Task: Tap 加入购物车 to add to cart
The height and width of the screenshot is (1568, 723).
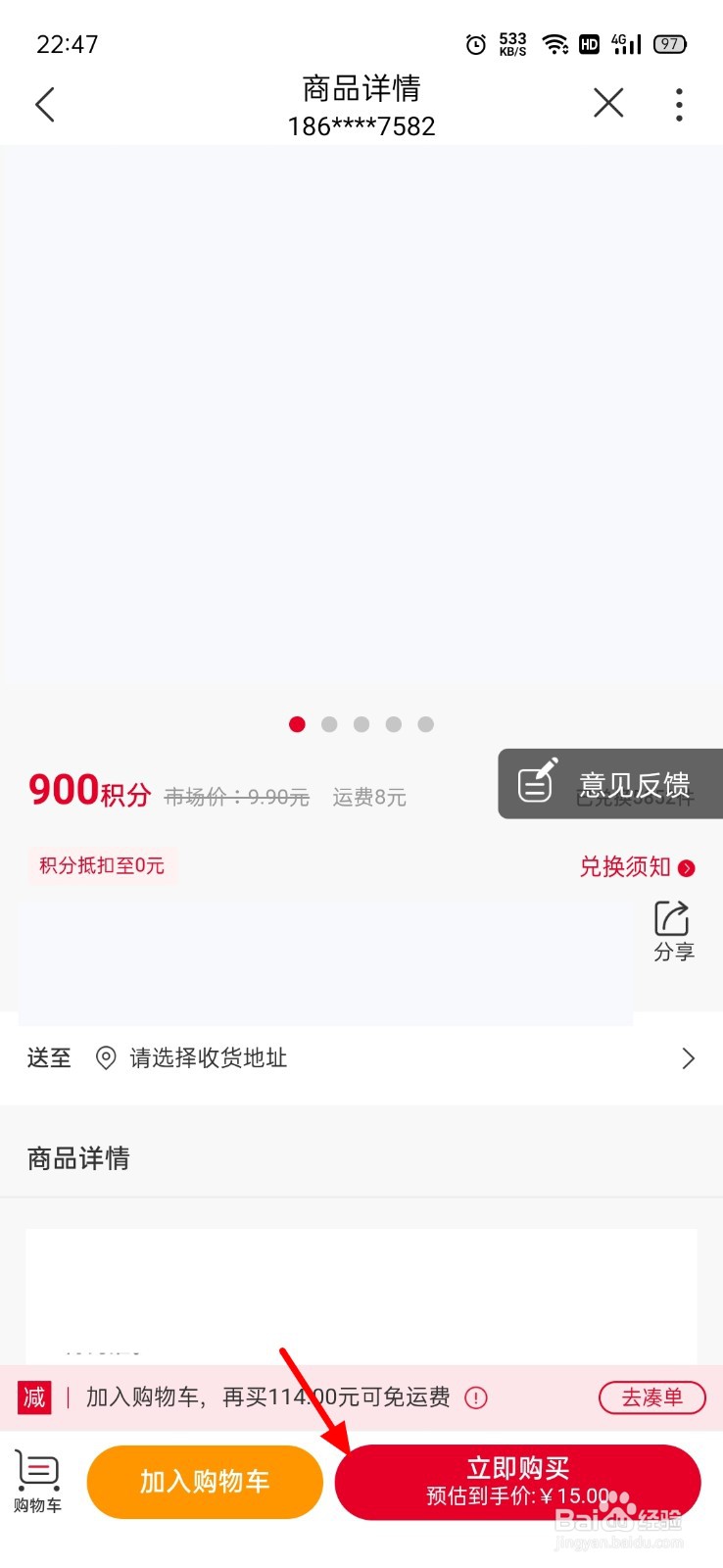Action: click(x=205, y=1482)
